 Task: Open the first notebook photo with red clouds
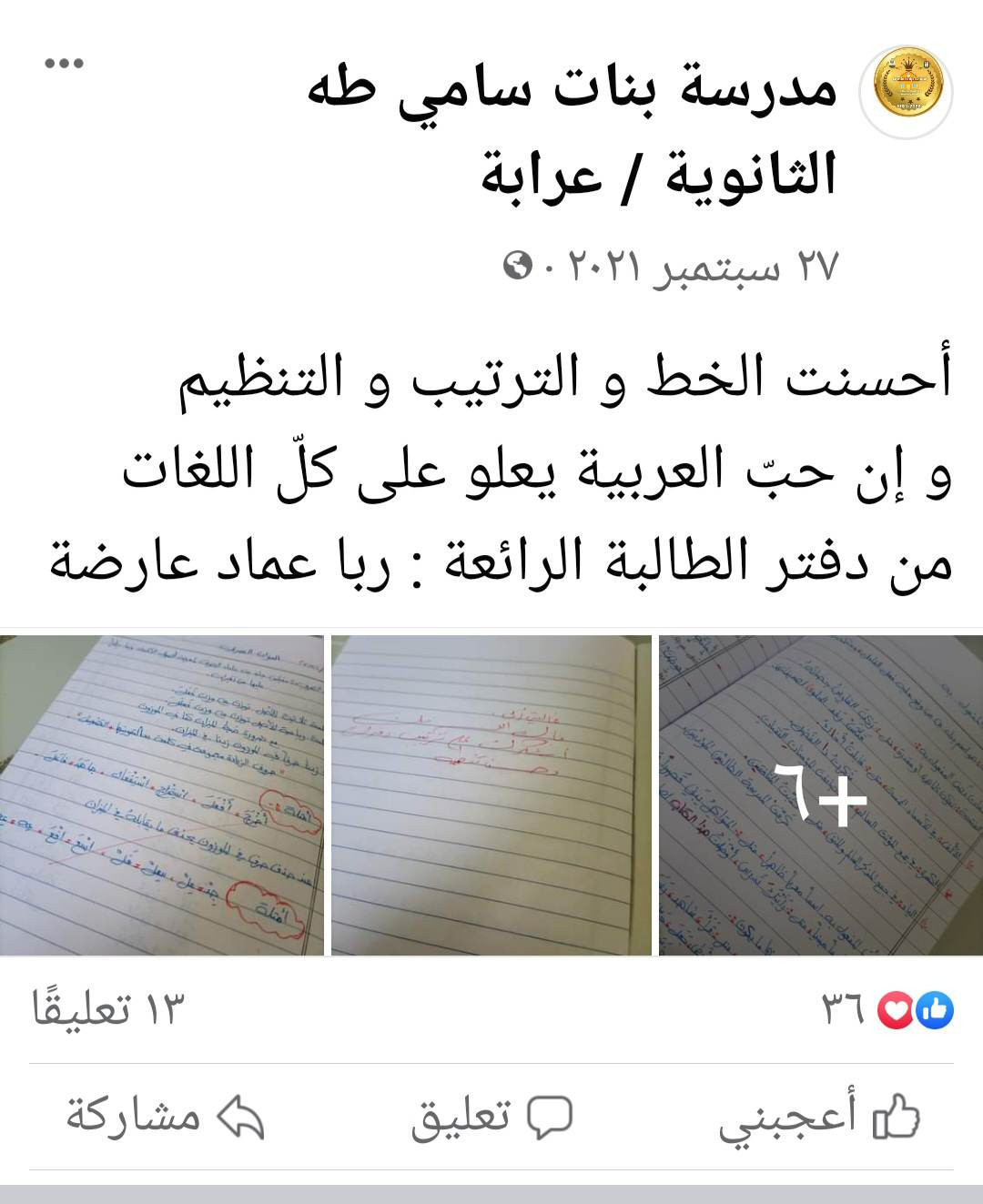click(161, 794)
